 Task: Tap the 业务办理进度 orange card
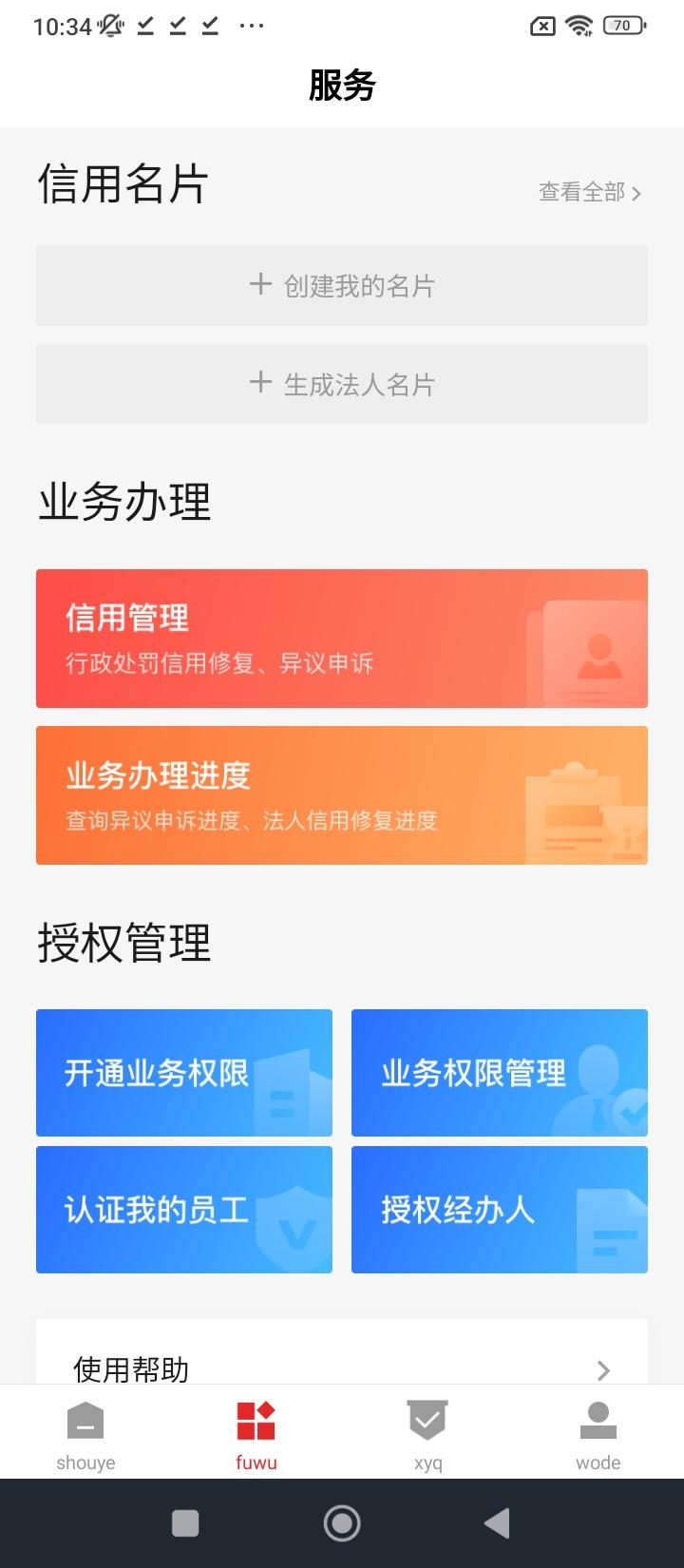tap(341, 795)
